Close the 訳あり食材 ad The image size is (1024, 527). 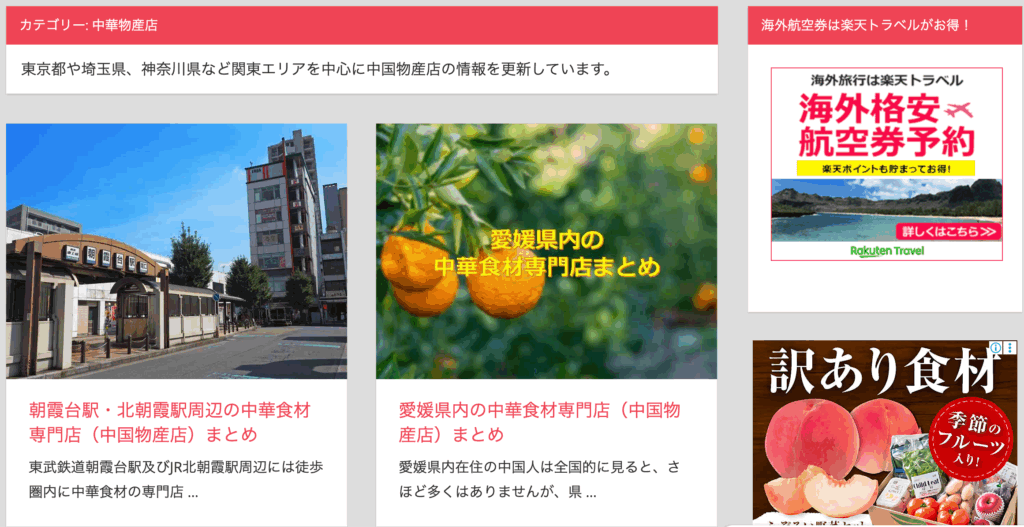click(1011, 348)
